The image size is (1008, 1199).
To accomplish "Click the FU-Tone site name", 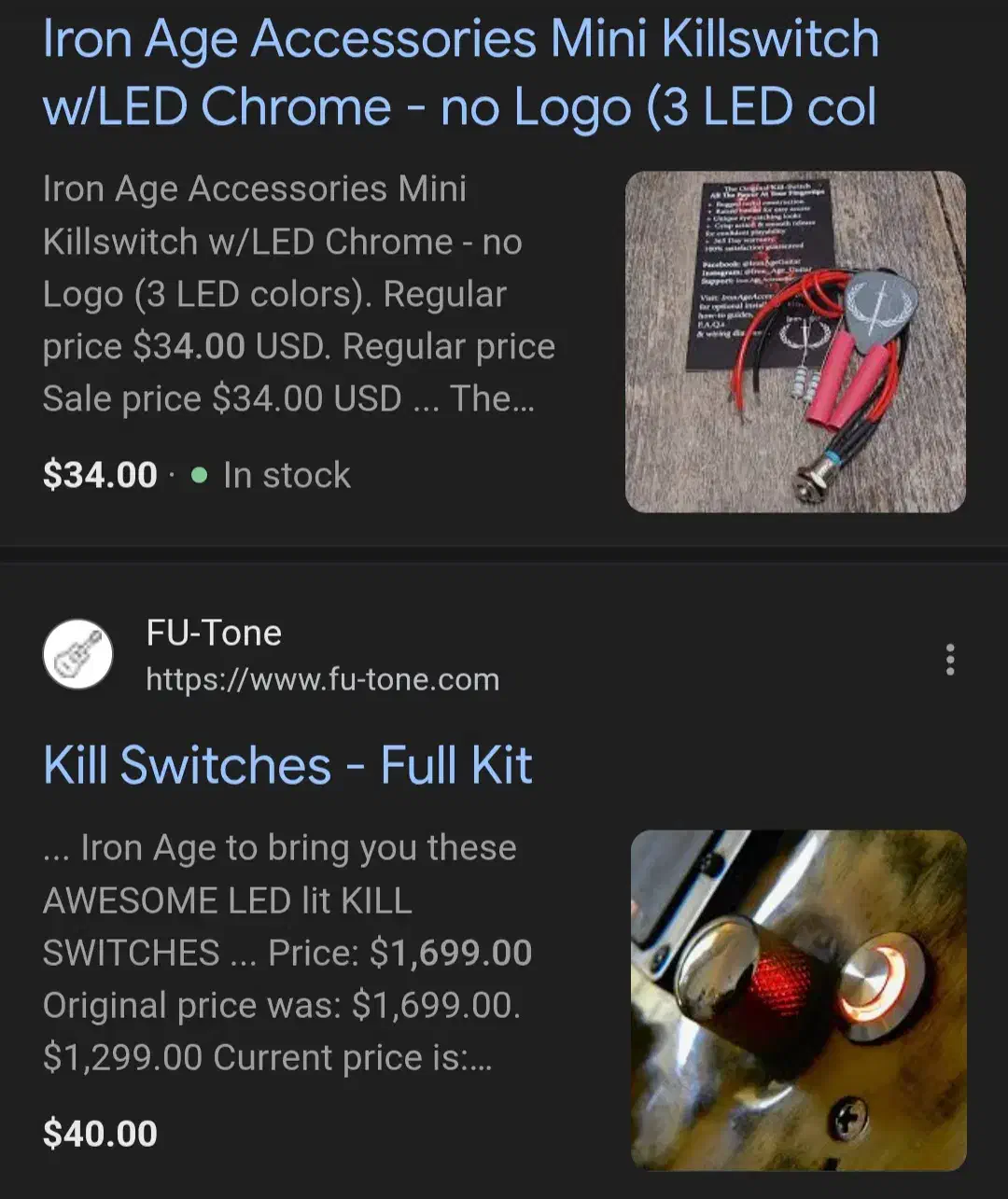I will point(214,632).
